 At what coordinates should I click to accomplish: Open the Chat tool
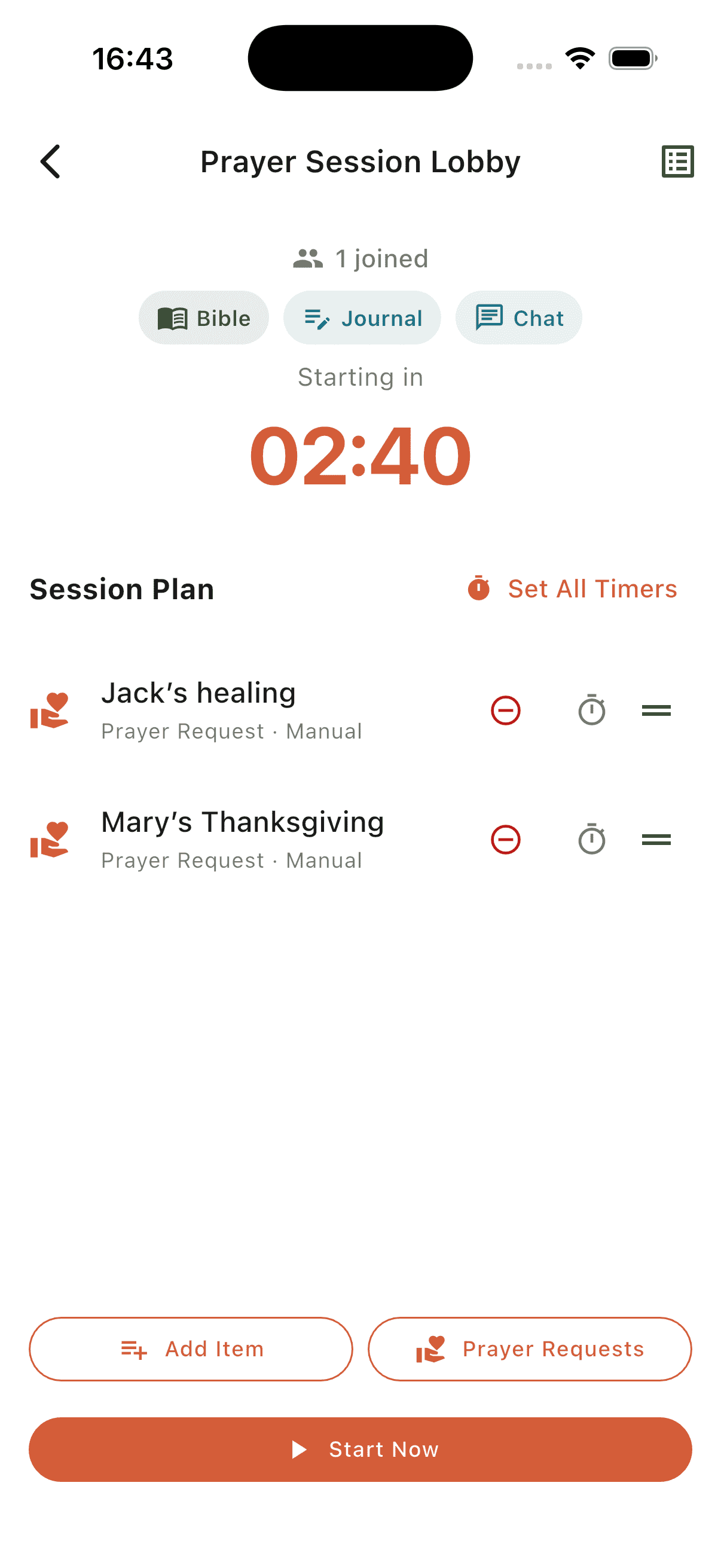point(518,317)
